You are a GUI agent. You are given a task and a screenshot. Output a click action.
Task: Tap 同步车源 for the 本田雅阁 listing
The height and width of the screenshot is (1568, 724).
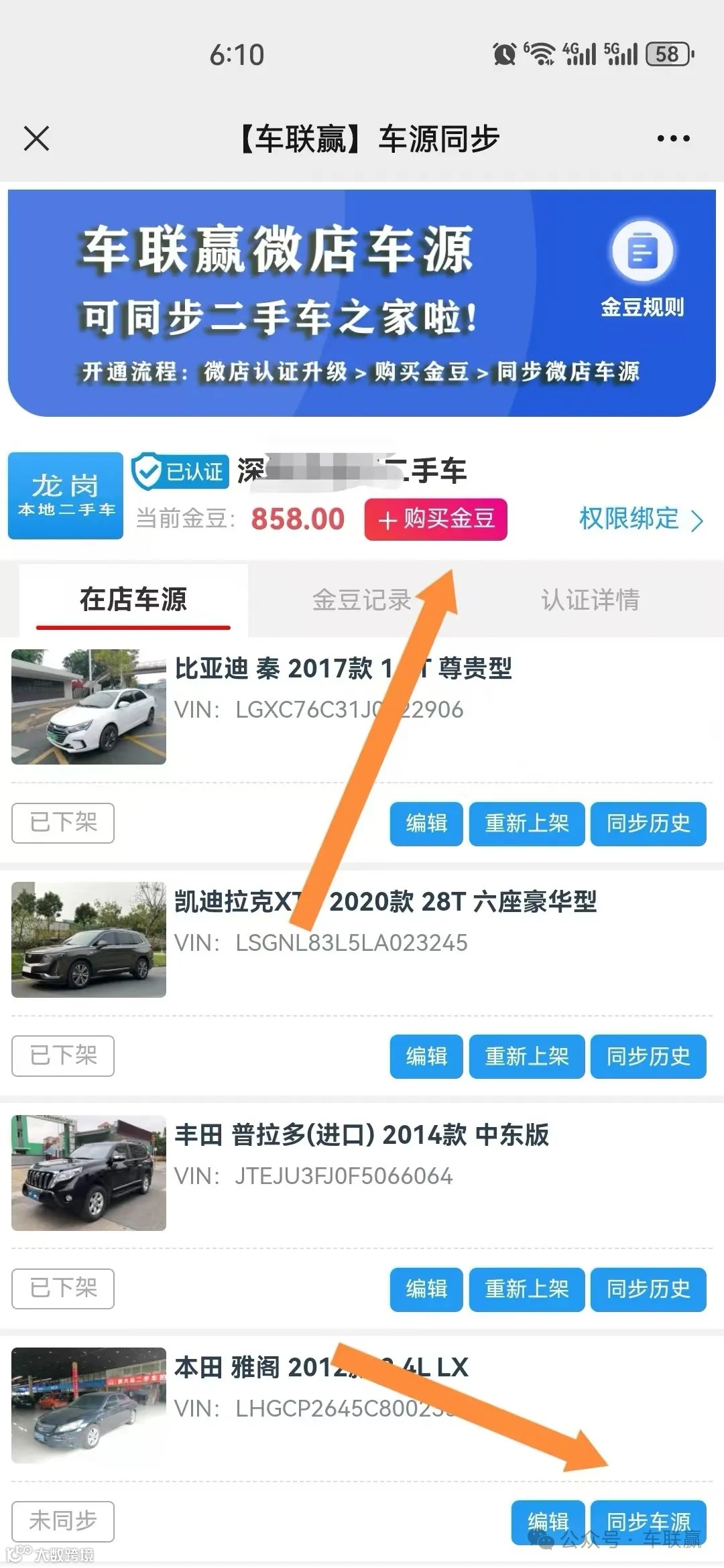click(646, 1521)
